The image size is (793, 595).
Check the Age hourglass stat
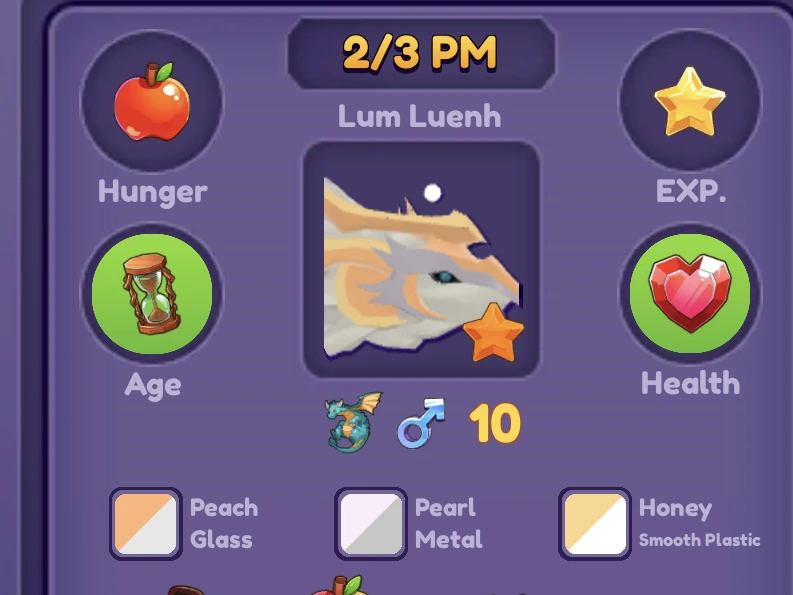(151, 293)
